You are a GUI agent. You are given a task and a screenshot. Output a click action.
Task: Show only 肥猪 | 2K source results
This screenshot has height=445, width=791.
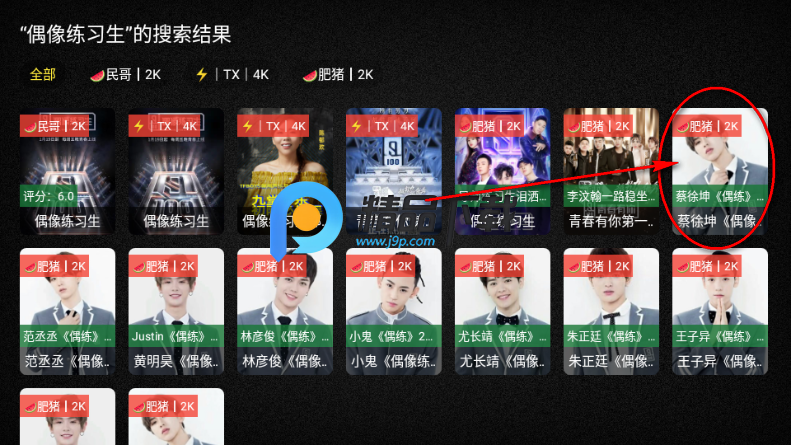(338, 75)
